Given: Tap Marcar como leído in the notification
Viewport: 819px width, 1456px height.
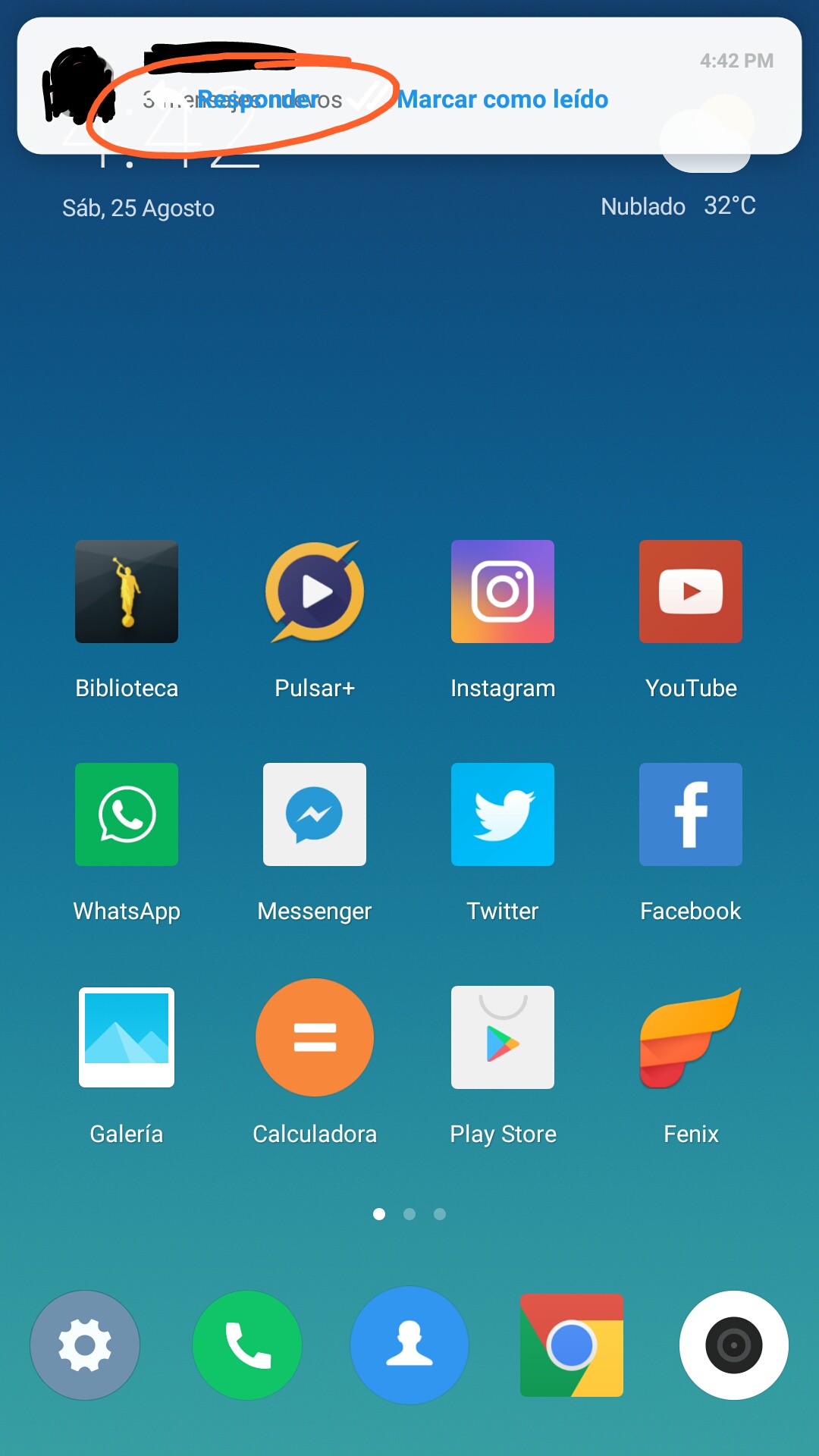Looking at the screenshot, I should [x=502, y=99].
